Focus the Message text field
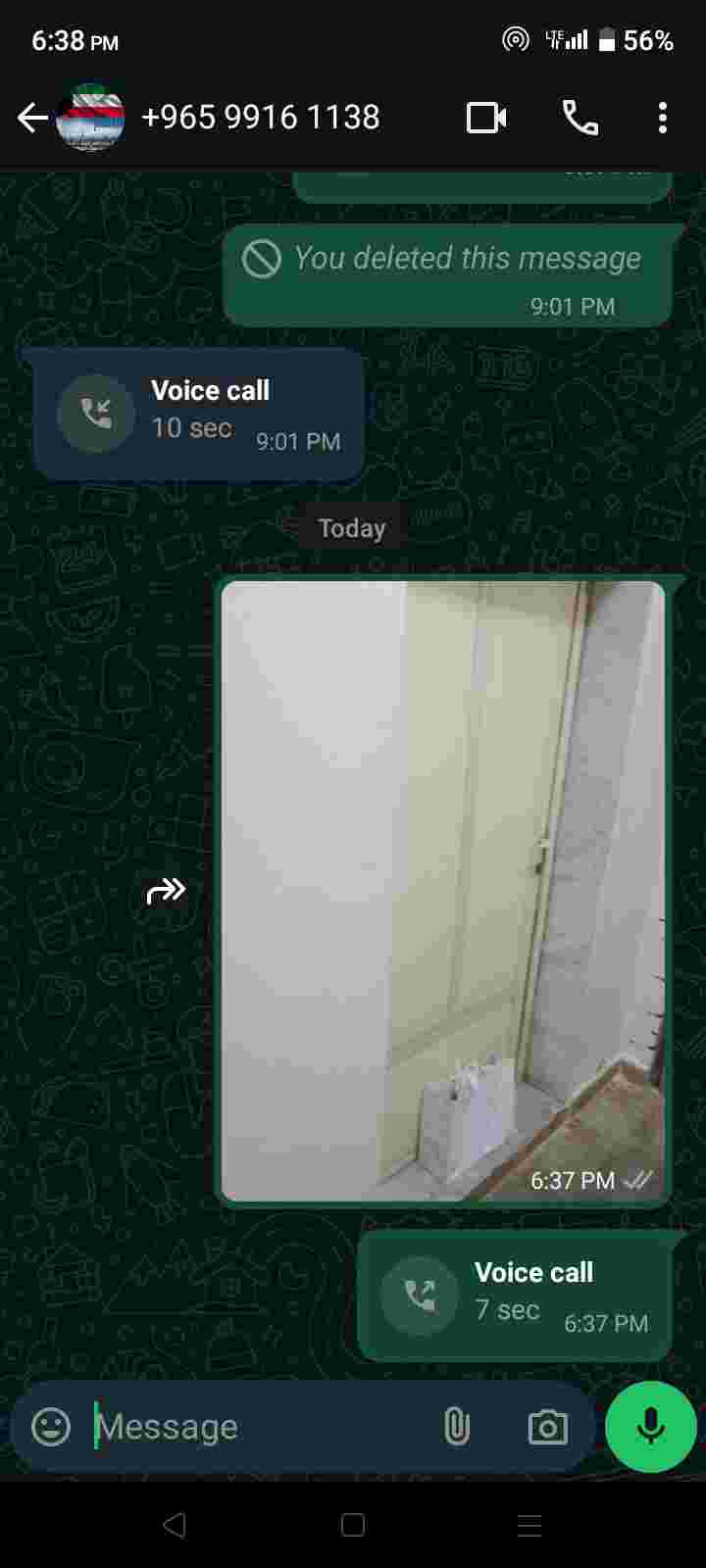This screenshot has width=706, height=1568. tap(255, 1427)
